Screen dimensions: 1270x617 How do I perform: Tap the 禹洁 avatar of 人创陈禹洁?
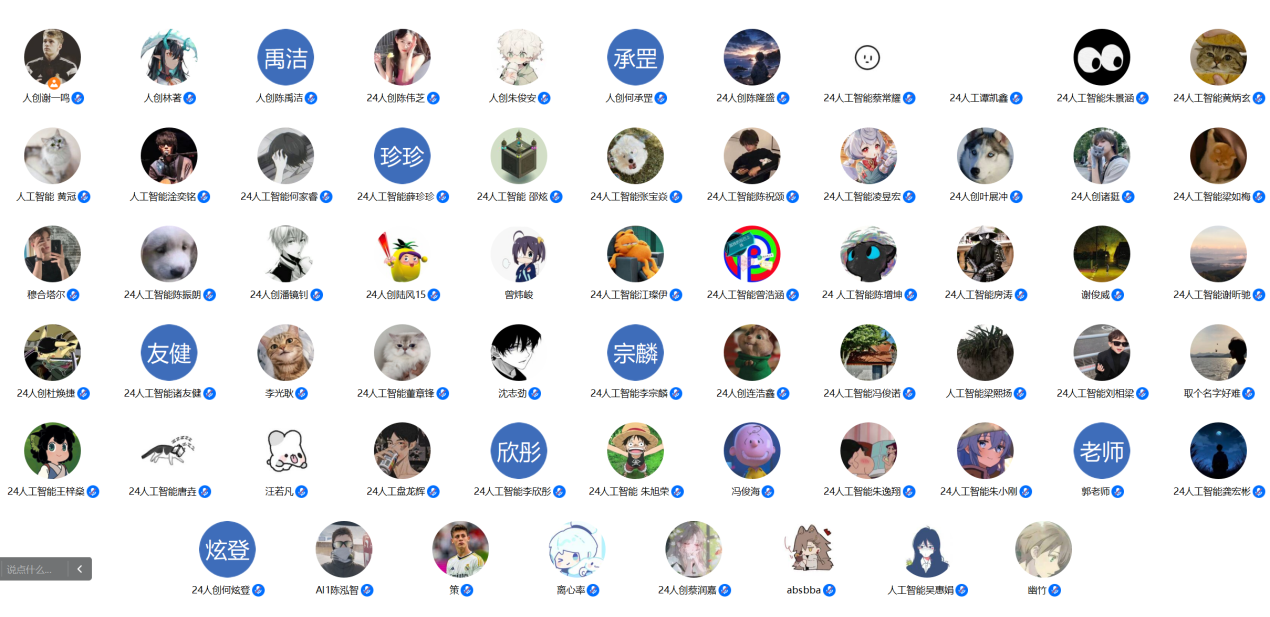tap(285, 57)
